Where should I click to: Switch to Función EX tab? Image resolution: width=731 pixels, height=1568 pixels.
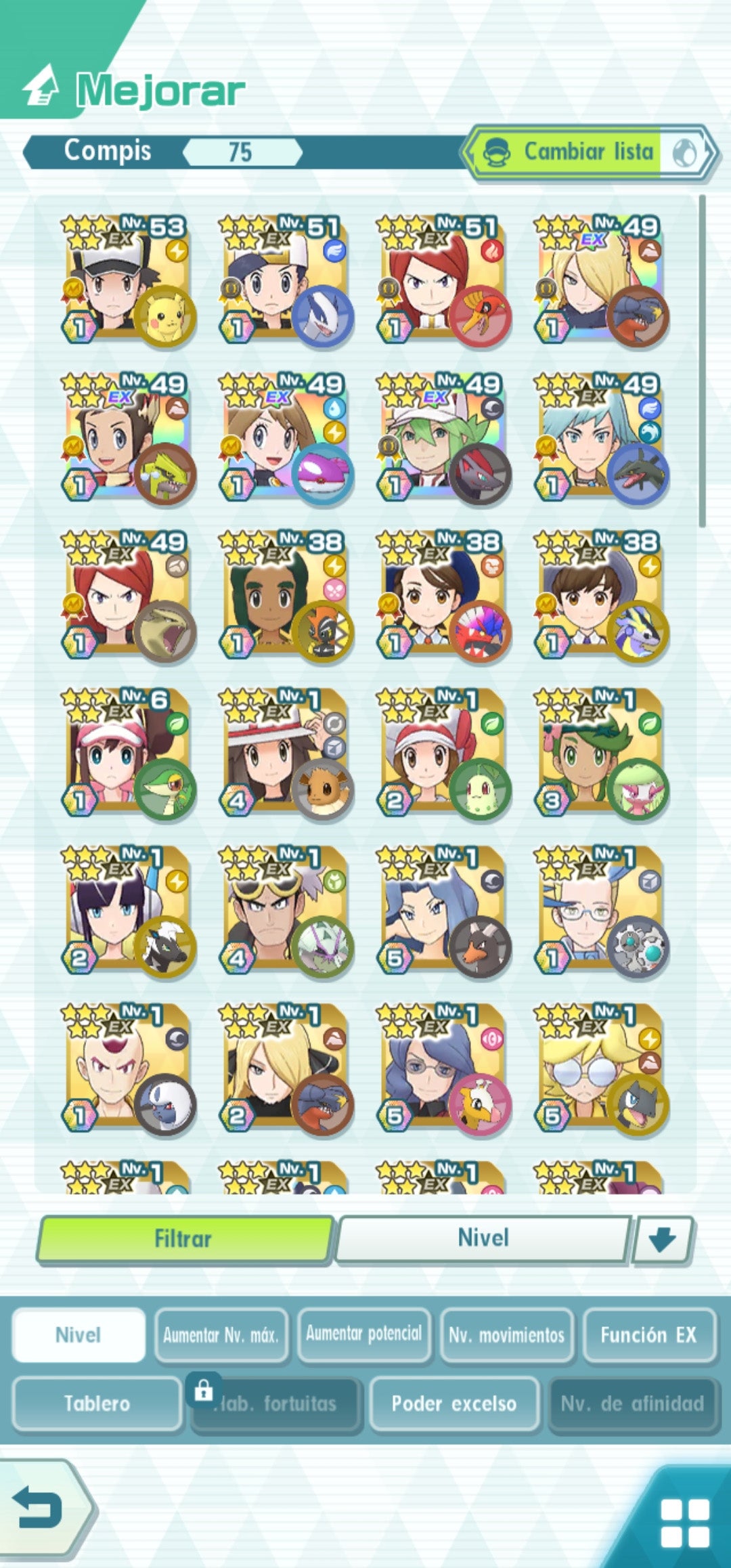648,1335
